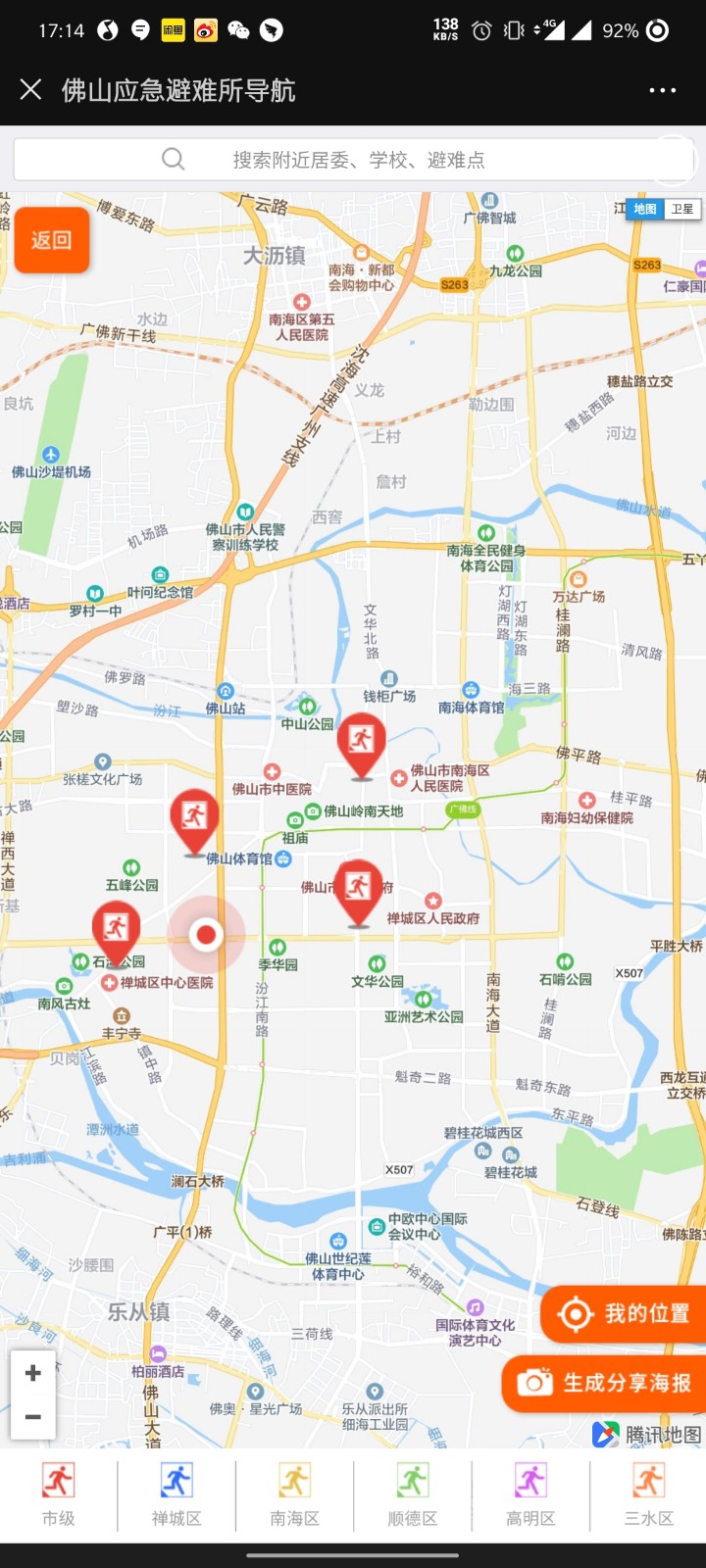Image resolution: width=706 pixels, height=1568 pixels.
Task: Close the 佛山应急避难所导航 mini program
Action: (30, 90)
